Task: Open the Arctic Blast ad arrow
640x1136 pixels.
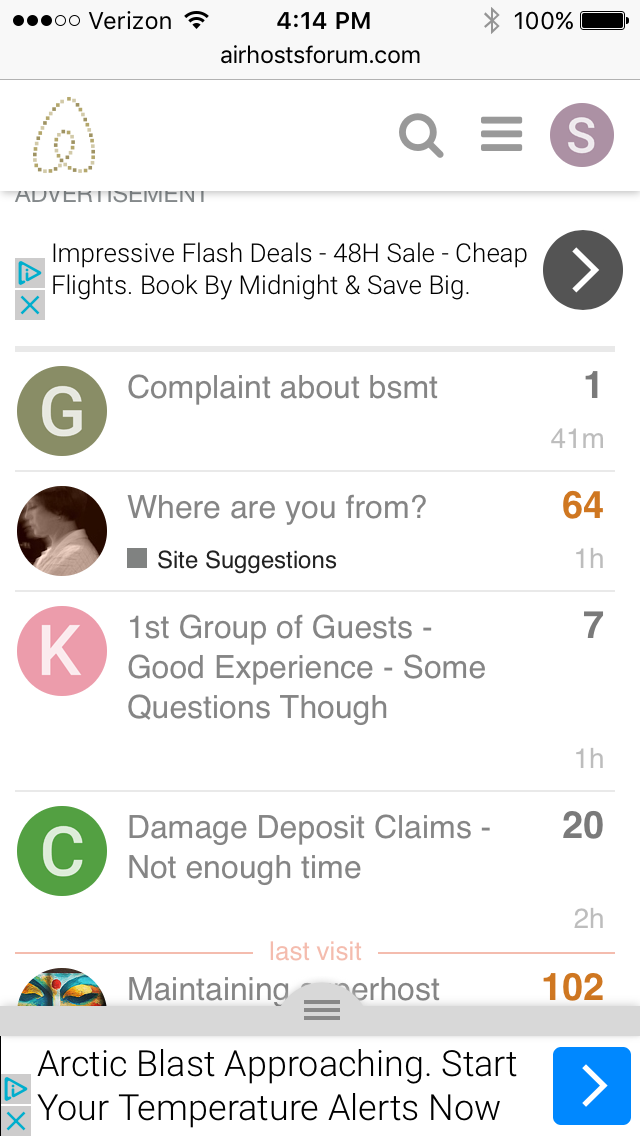Action: (x=592, y=1085)
